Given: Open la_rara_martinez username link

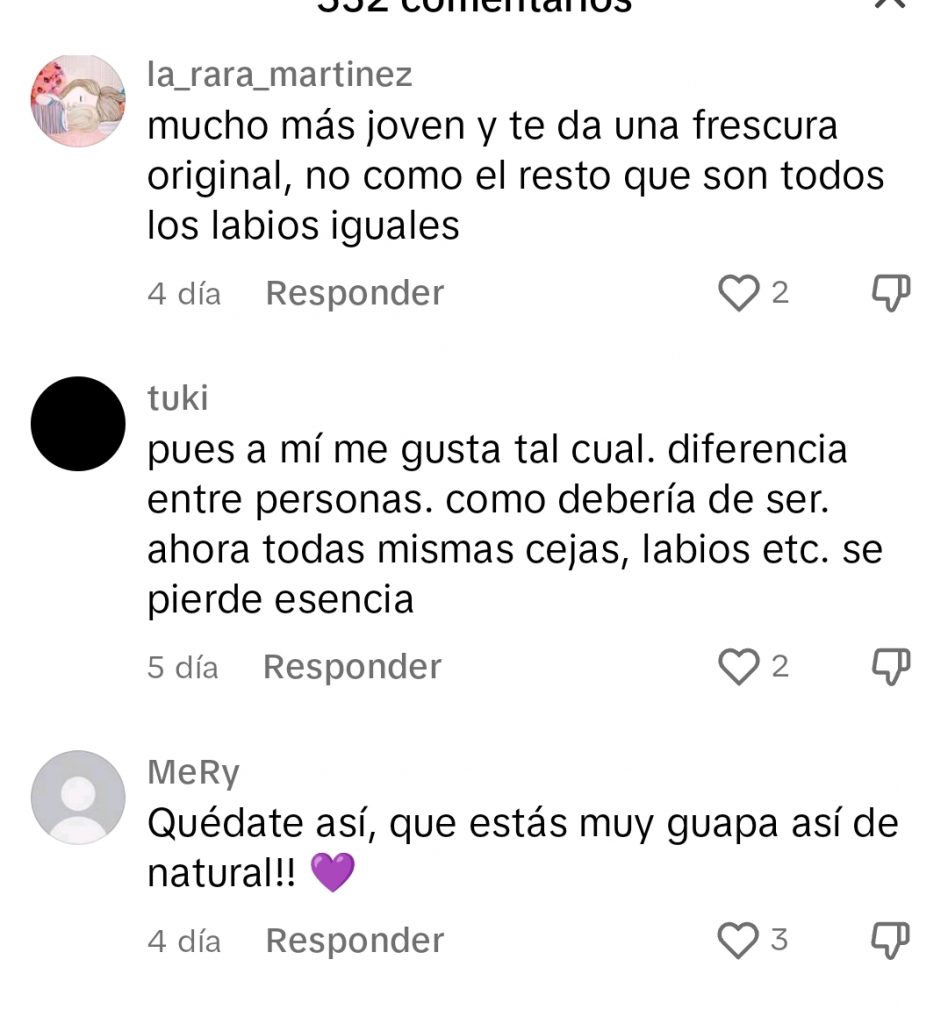Looking at the screenshot, I should point(279,75).
